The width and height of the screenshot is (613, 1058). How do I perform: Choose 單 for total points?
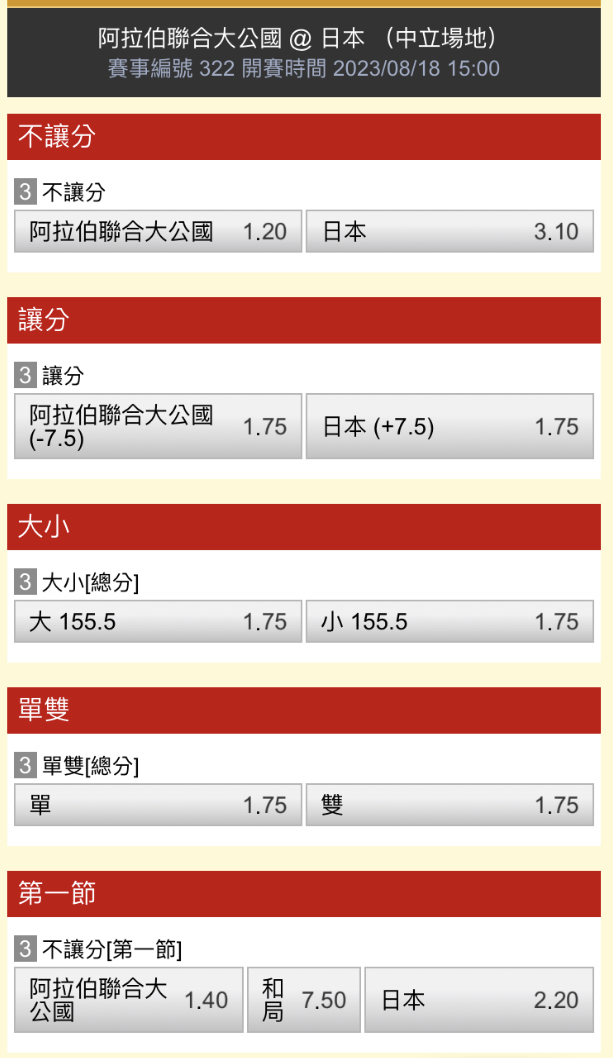coord(158,805)
